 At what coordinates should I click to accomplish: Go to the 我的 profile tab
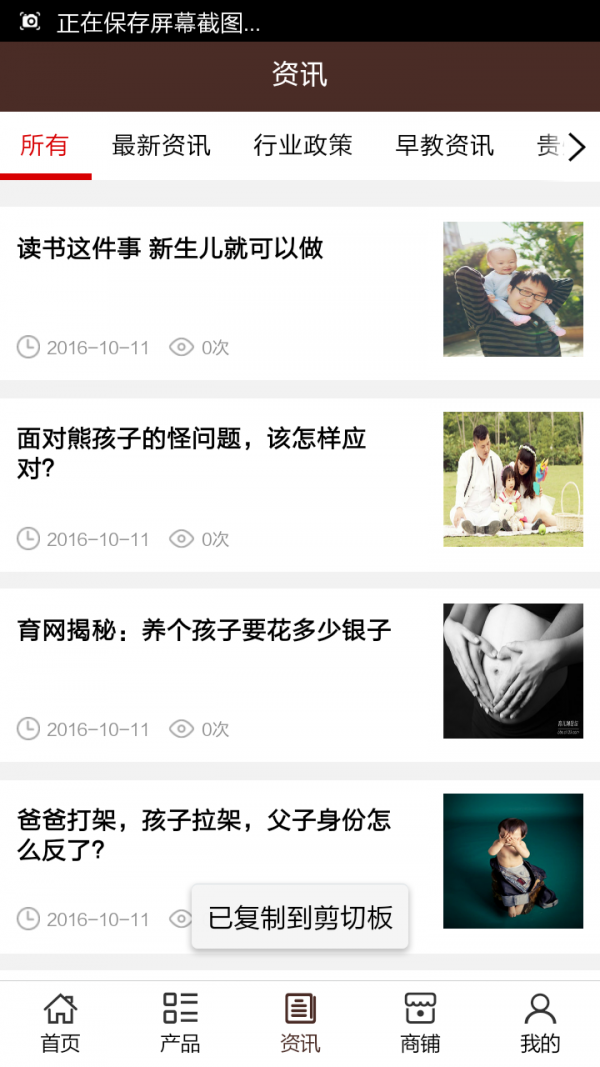pos(540,1023)
